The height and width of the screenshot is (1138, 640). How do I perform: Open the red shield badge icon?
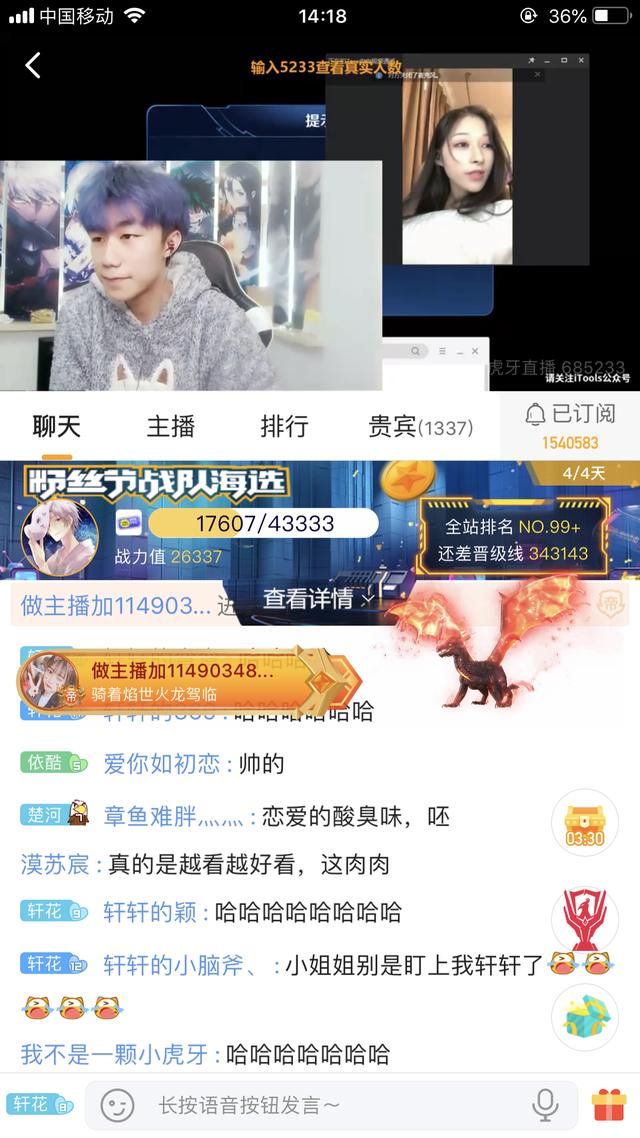584,917
